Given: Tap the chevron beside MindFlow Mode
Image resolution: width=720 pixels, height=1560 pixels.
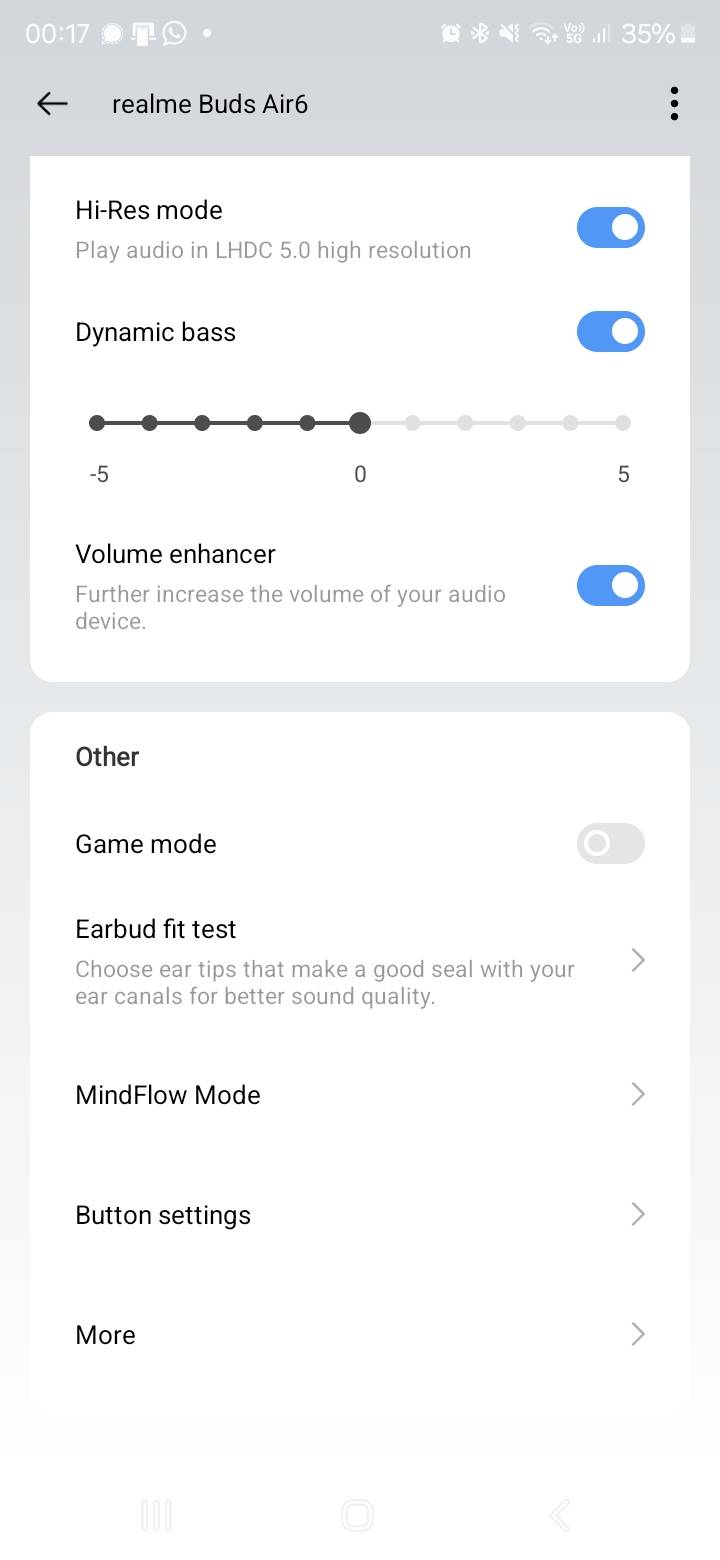Looking at the screenshot, I should [x=638, y=1094].
